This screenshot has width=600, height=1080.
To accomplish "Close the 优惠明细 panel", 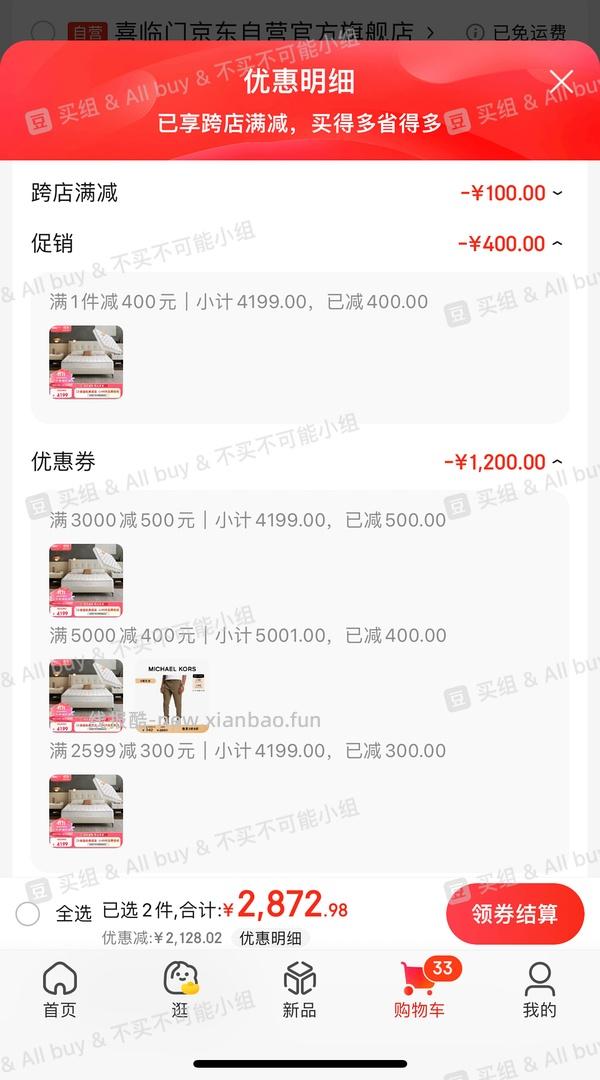I will pyautogui.click(x=562, y=82).
